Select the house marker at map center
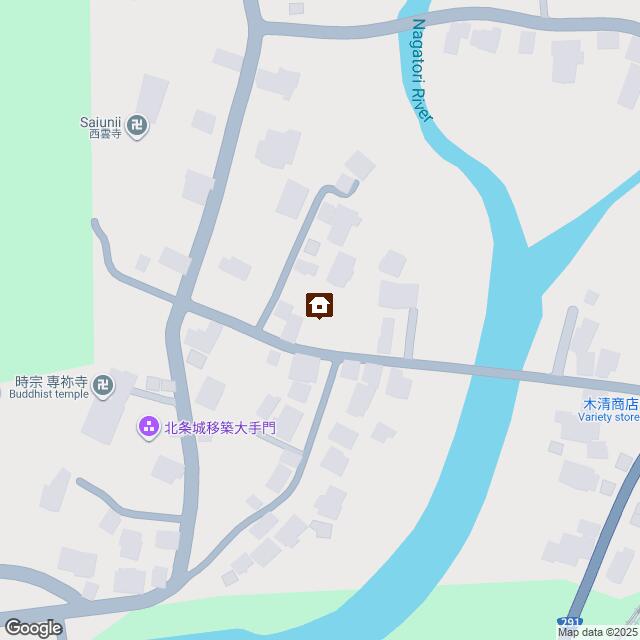Screen dimensions: 640x640 pyautogui.click(x=319, y=306)
